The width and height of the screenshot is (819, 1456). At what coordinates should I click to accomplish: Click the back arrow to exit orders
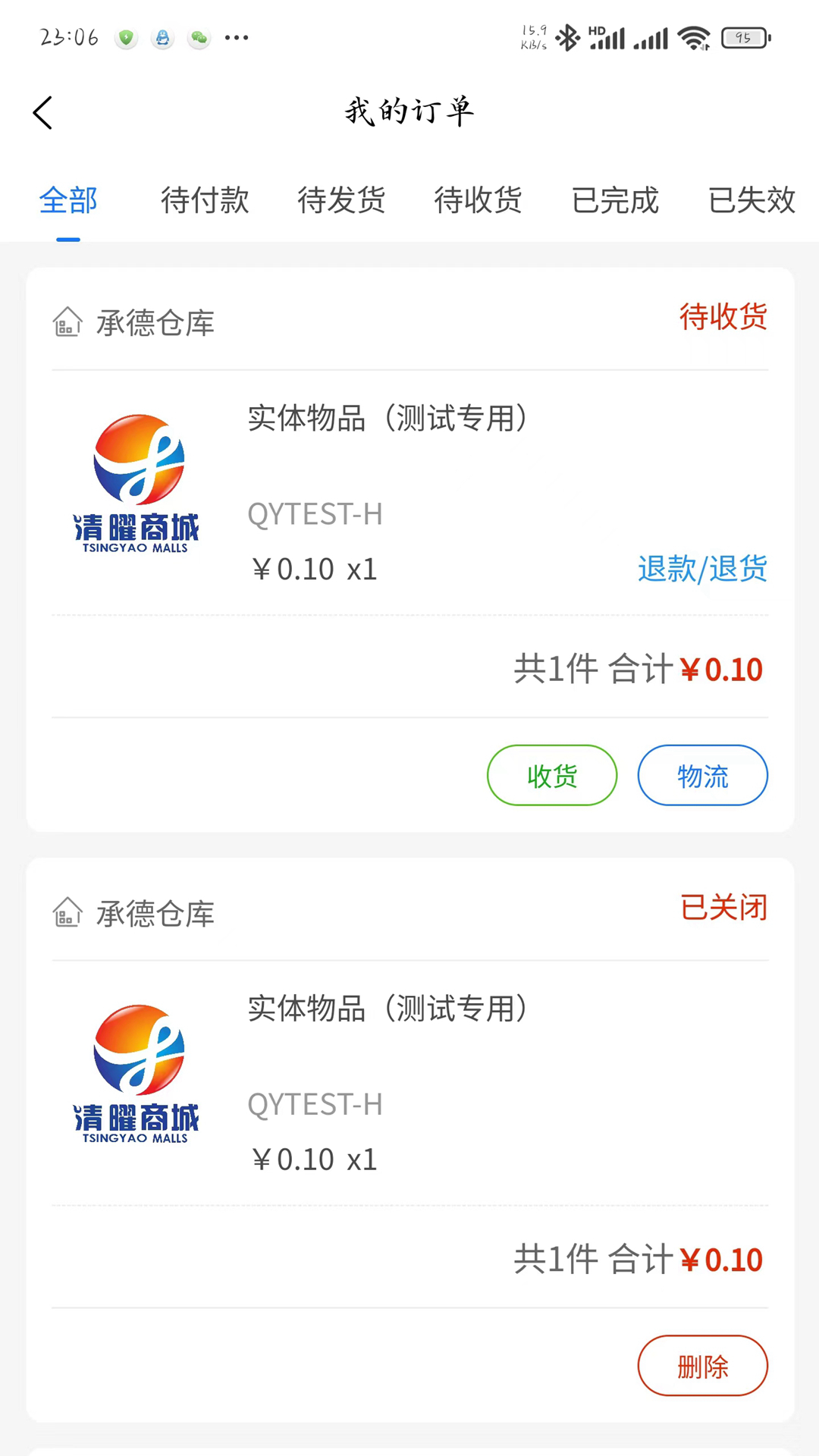(43, 111)
